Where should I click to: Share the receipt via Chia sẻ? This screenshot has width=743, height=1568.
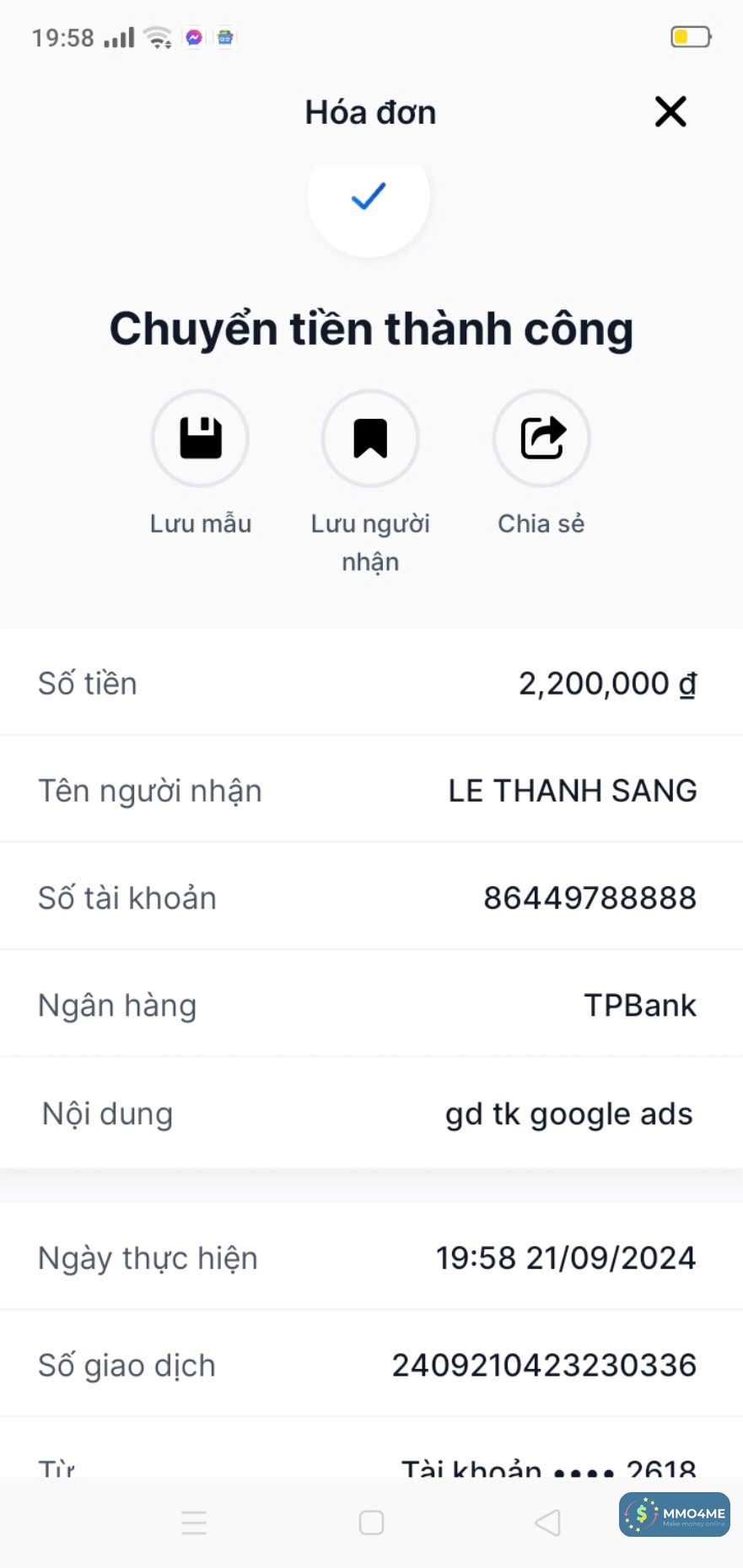point(541,438)
